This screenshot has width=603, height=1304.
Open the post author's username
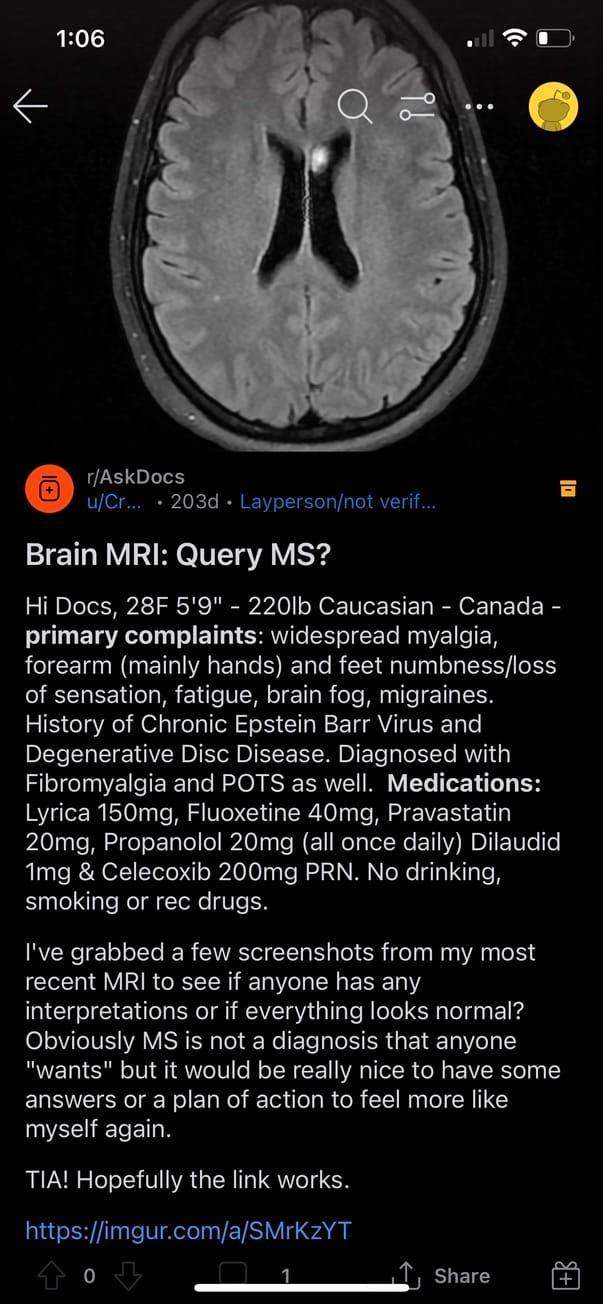pos(112,502)
